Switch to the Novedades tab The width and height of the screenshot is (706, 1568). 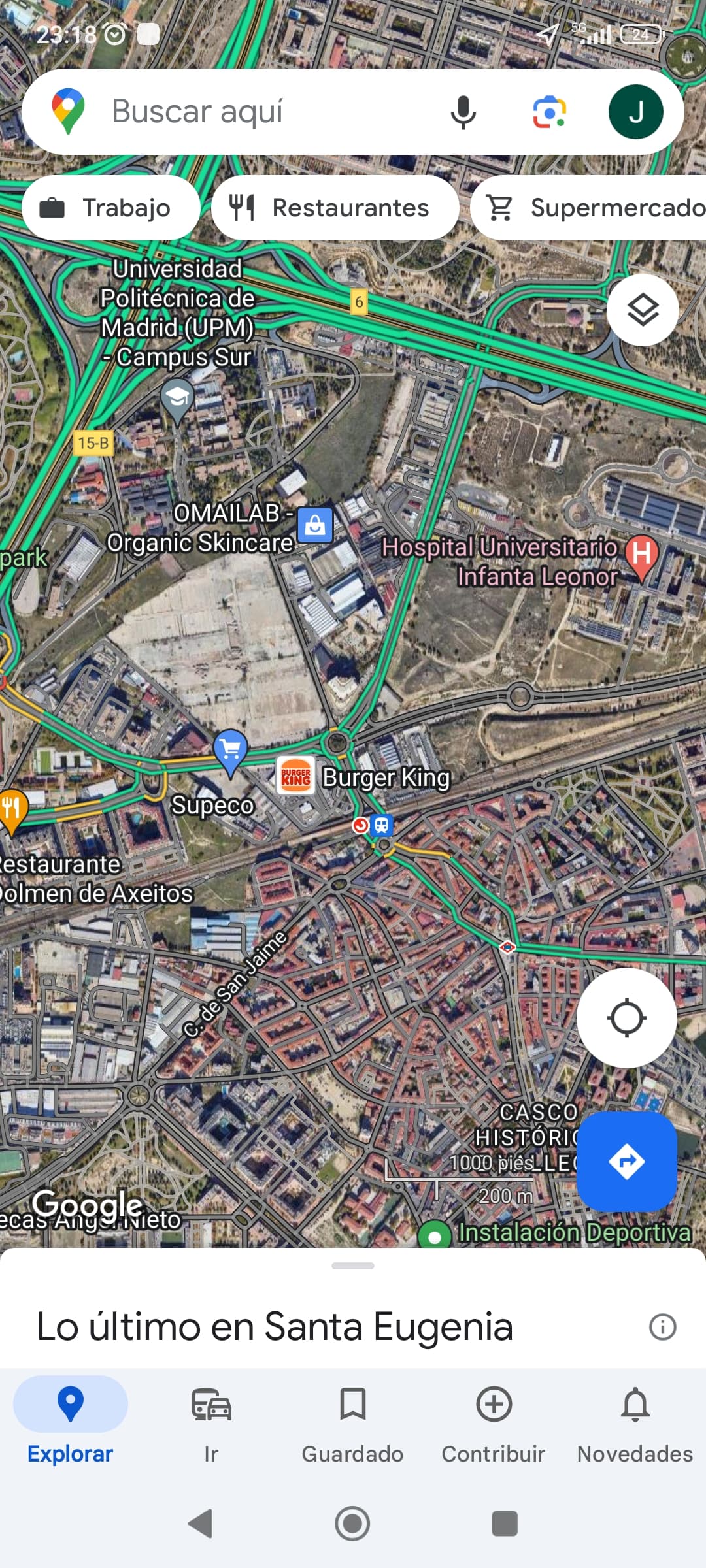coord(635,1426)
